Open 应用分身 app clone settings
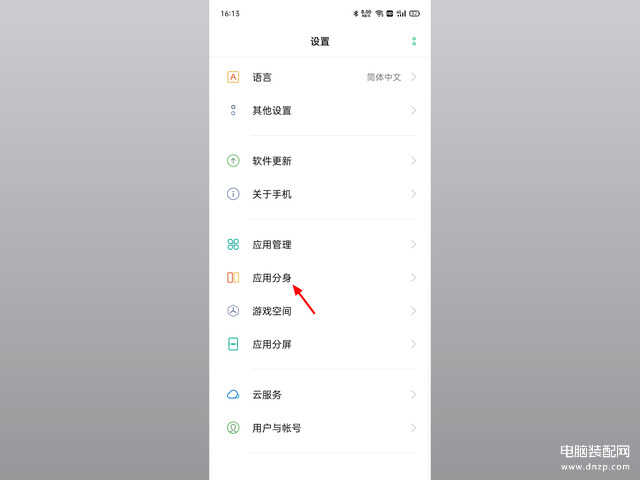Image resolution: width=640 pixels, height=480 pixels. tap(320, 277)
